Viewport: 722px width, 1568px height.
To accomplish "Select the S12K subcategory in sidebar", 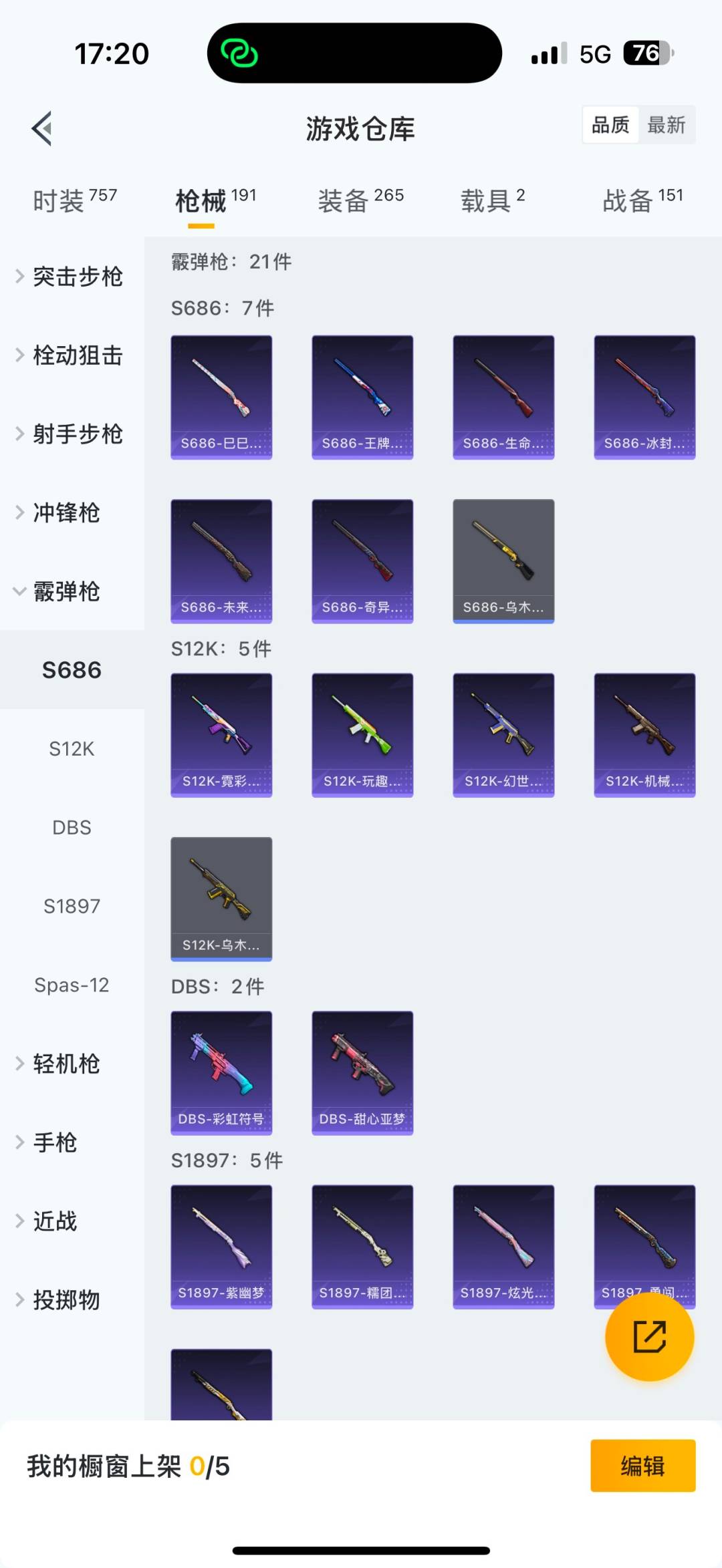I will (x=72, y=749).
